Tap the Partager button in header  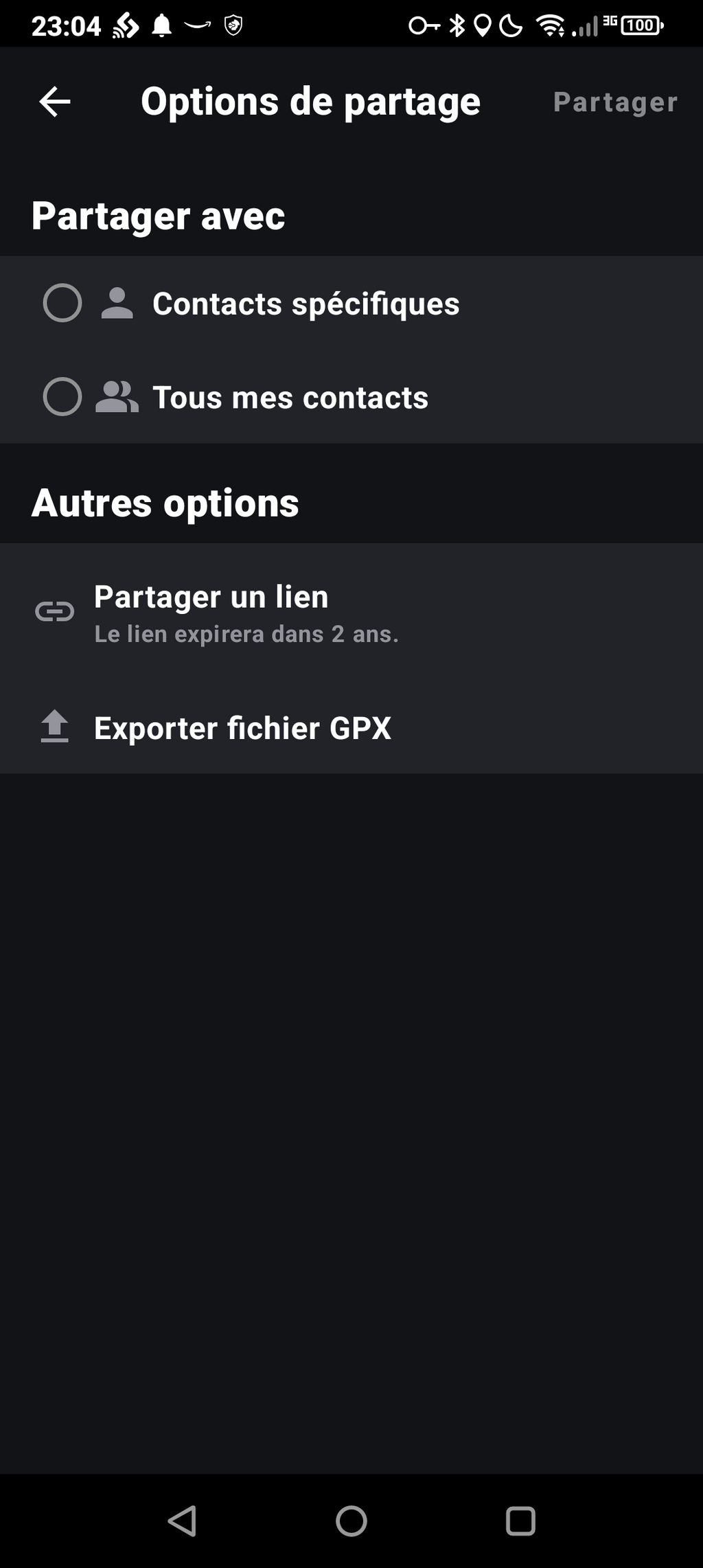[x=615, y=102]
